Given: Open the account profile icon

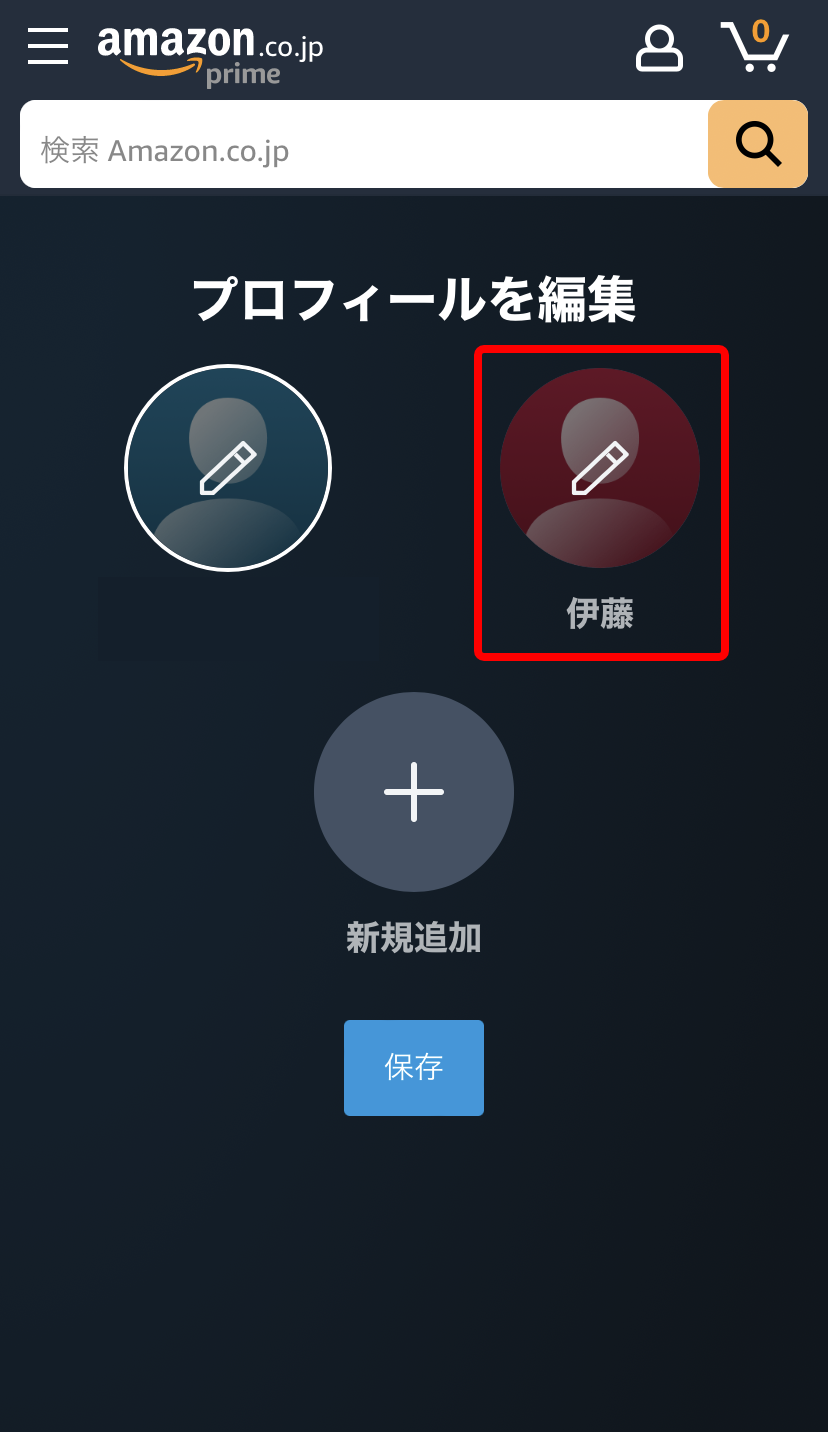Looking at the screenshot, I should pos(659,47).
